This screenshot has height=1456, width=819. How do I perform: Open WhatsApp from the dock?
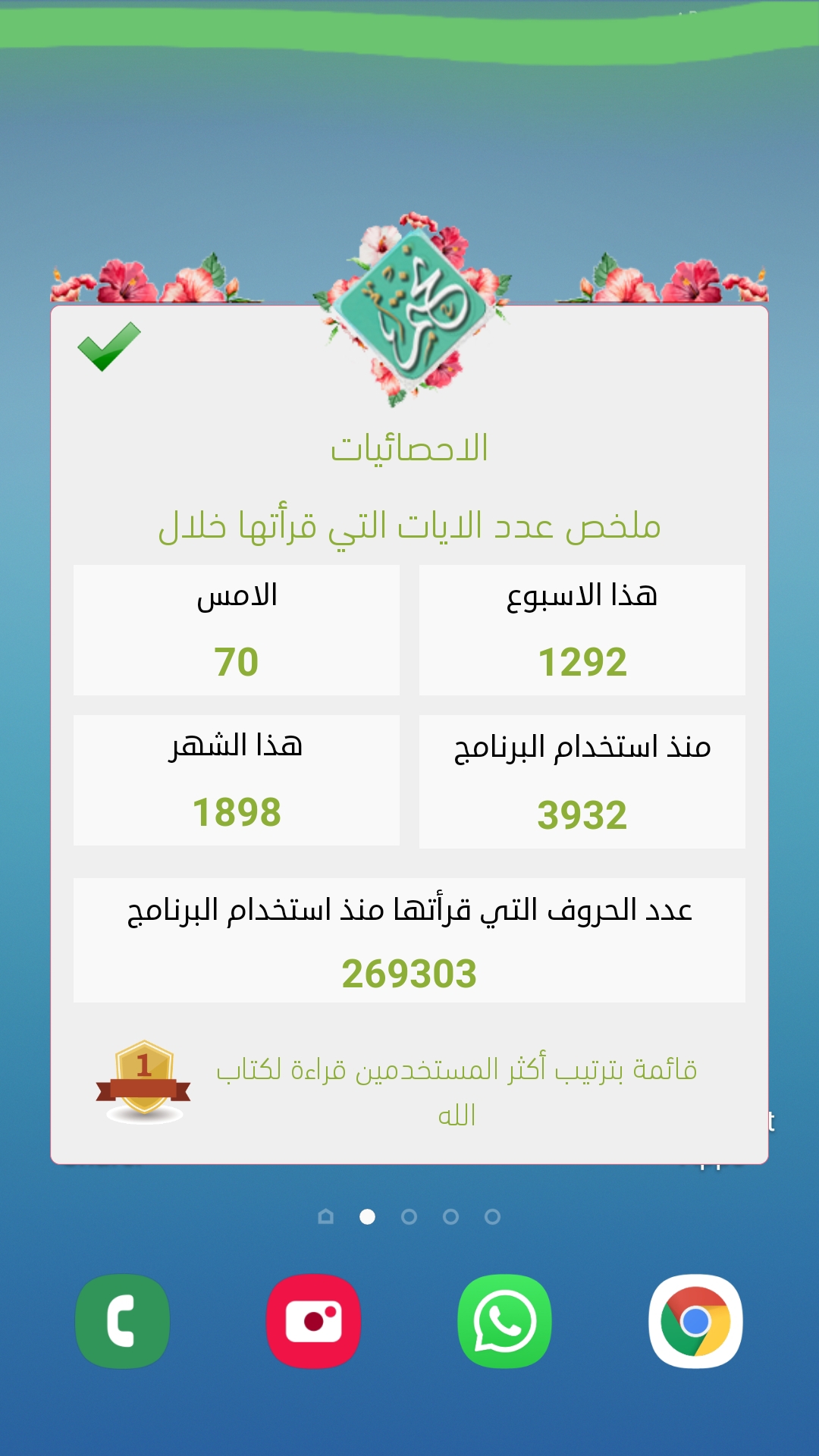pos(505,1320)
